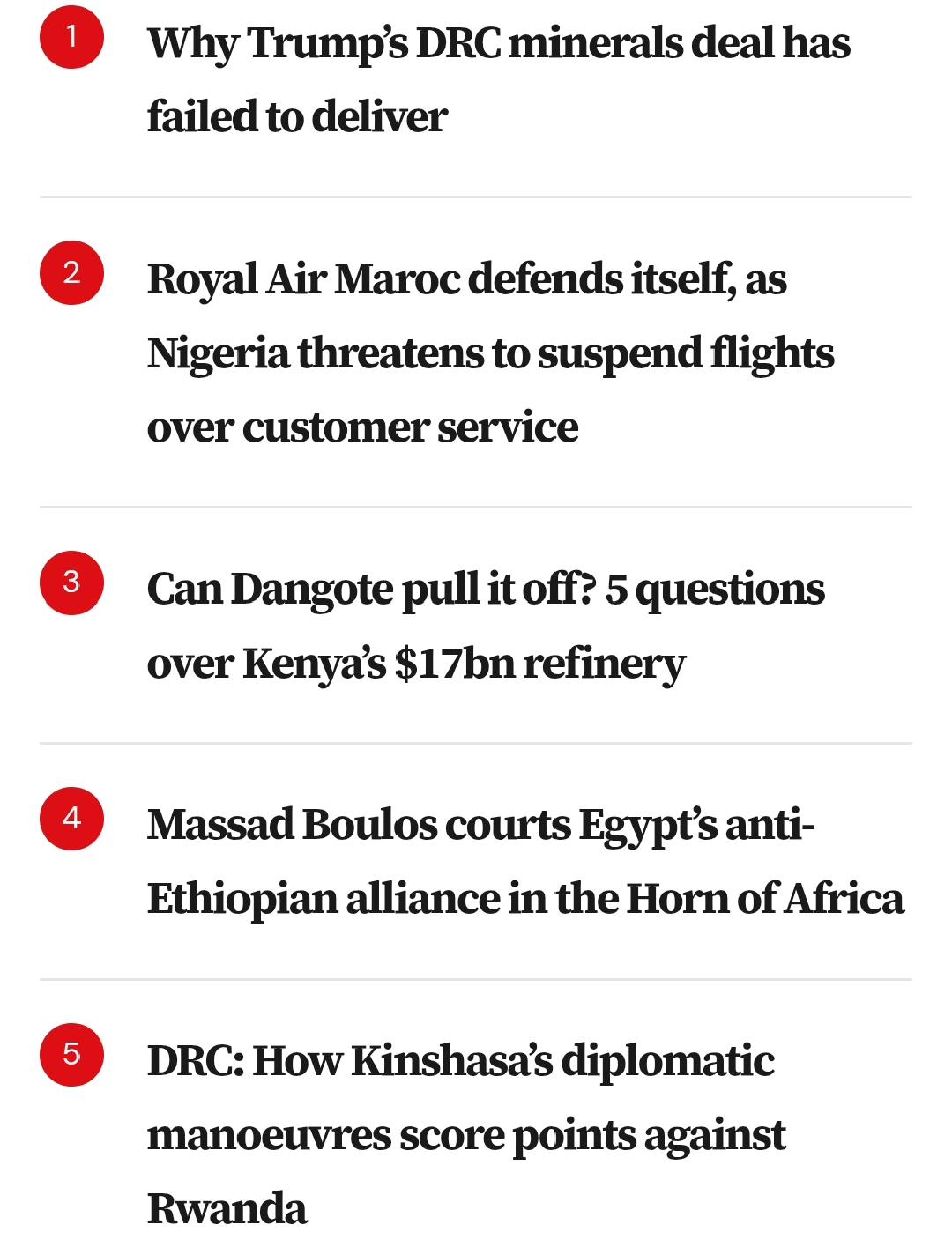Open the Dangote Kenya $17bn refinery article
Image resolution: width=952 pixels, height=1247 pixels.
click(486, 626)
